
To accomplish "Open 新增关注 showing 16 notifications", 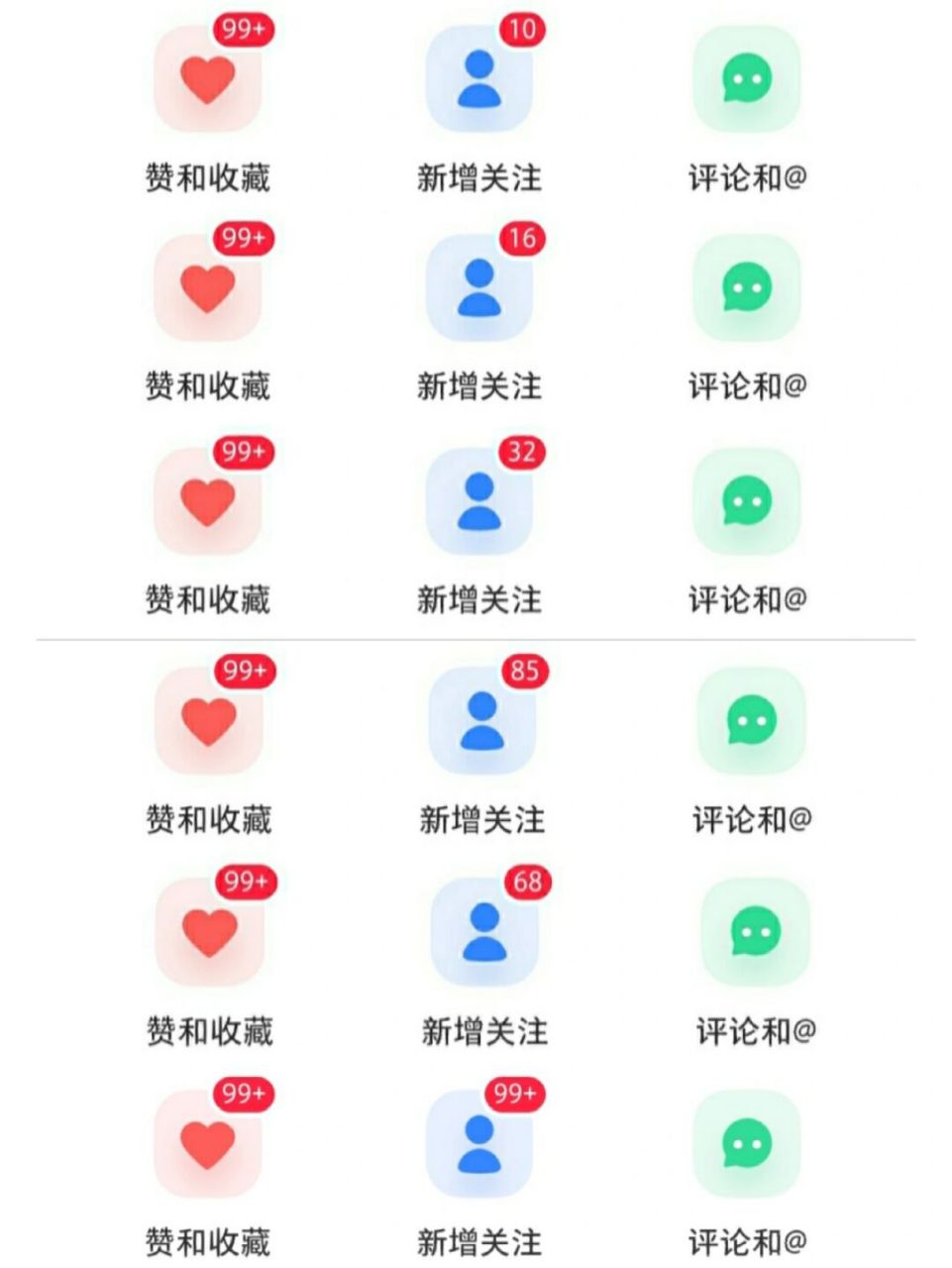I will (480, 287).
